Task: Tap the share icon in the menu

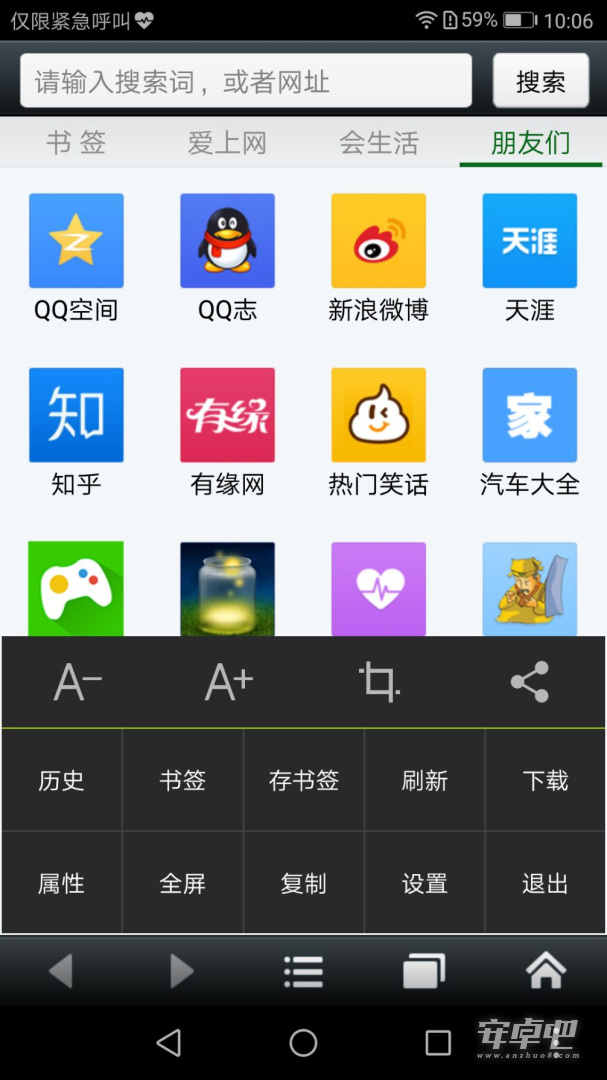Action: [x=530, y=682]
